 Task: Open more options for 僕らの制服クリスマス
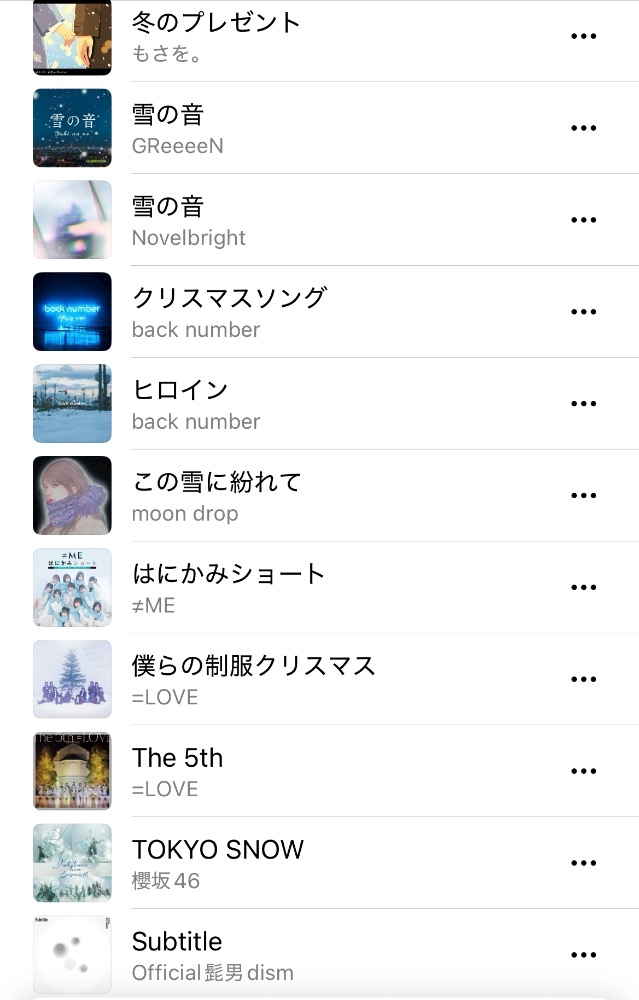coord(583,680)
